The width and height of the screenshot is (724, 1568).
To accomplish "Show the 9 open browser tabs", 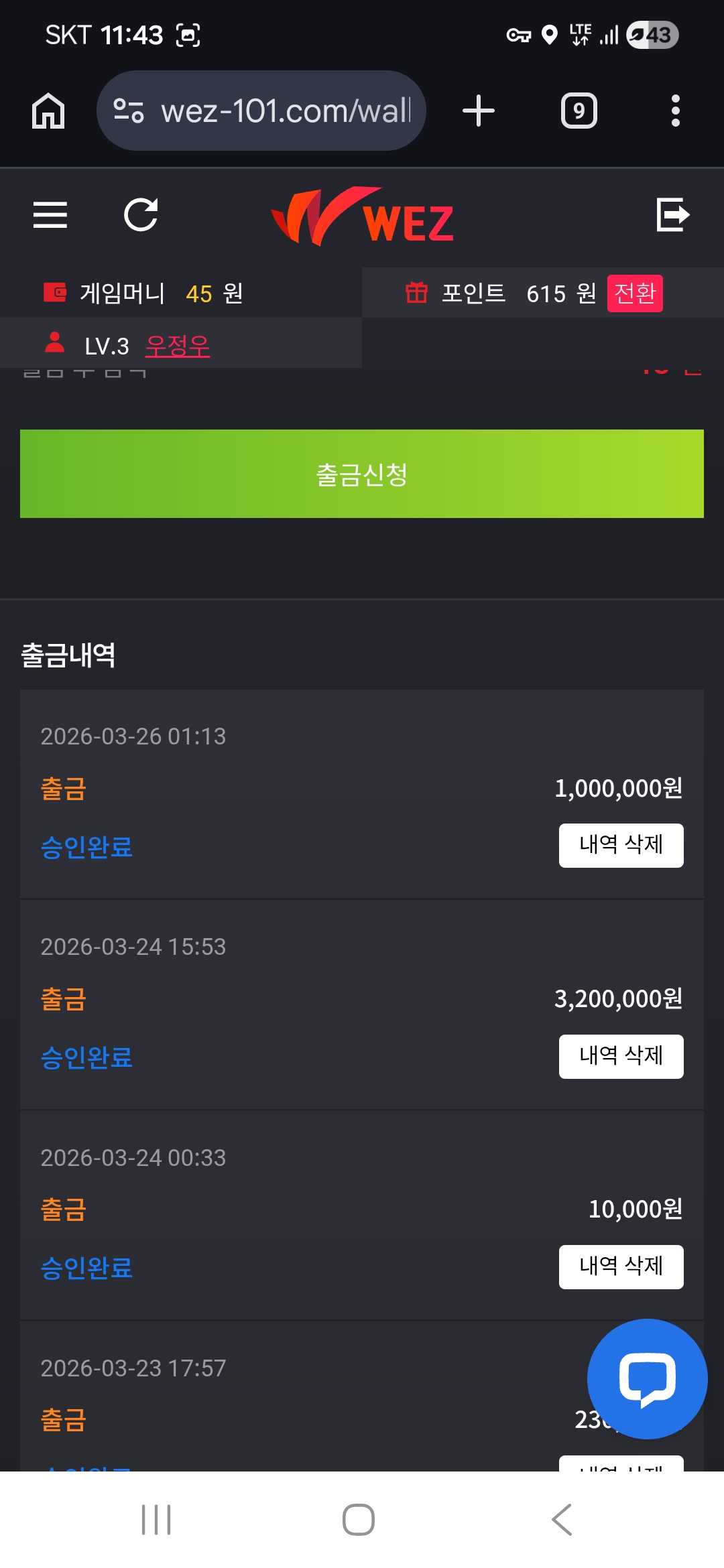I will [x=579, y=111].
